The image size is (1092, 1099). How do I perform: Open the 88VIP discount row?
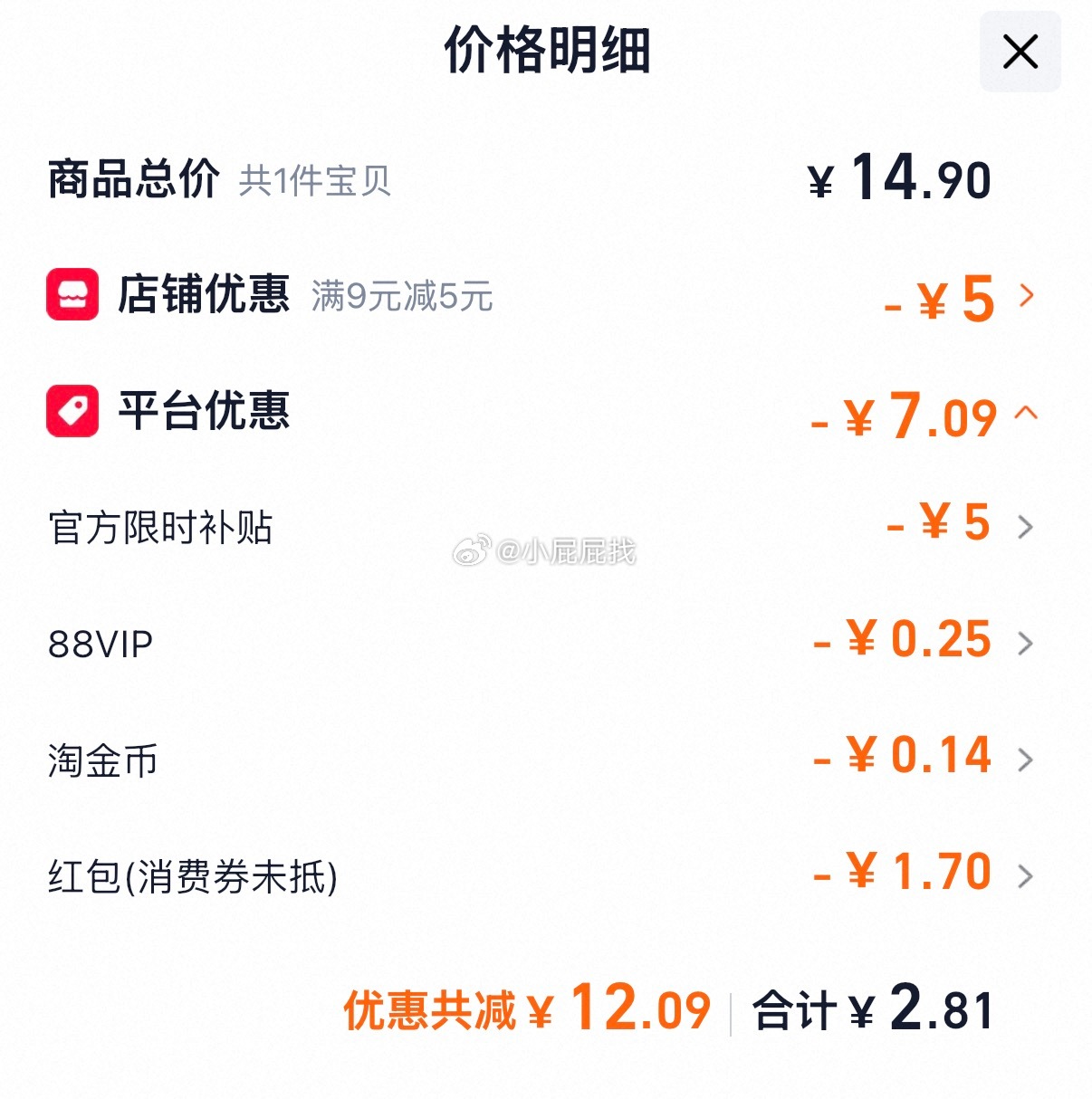tap(1025, 643)
